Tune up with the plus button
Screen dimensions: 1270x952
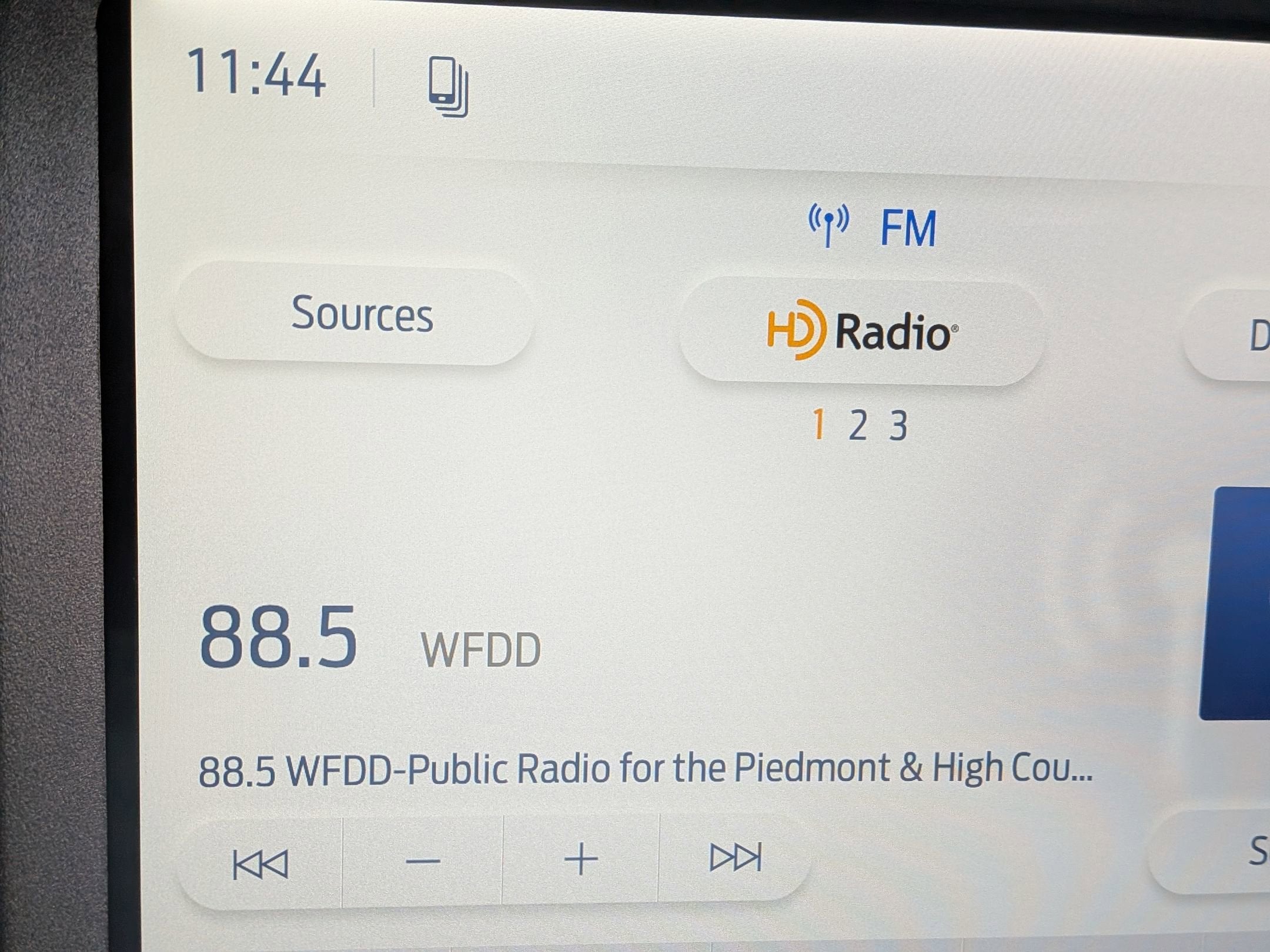581,859
